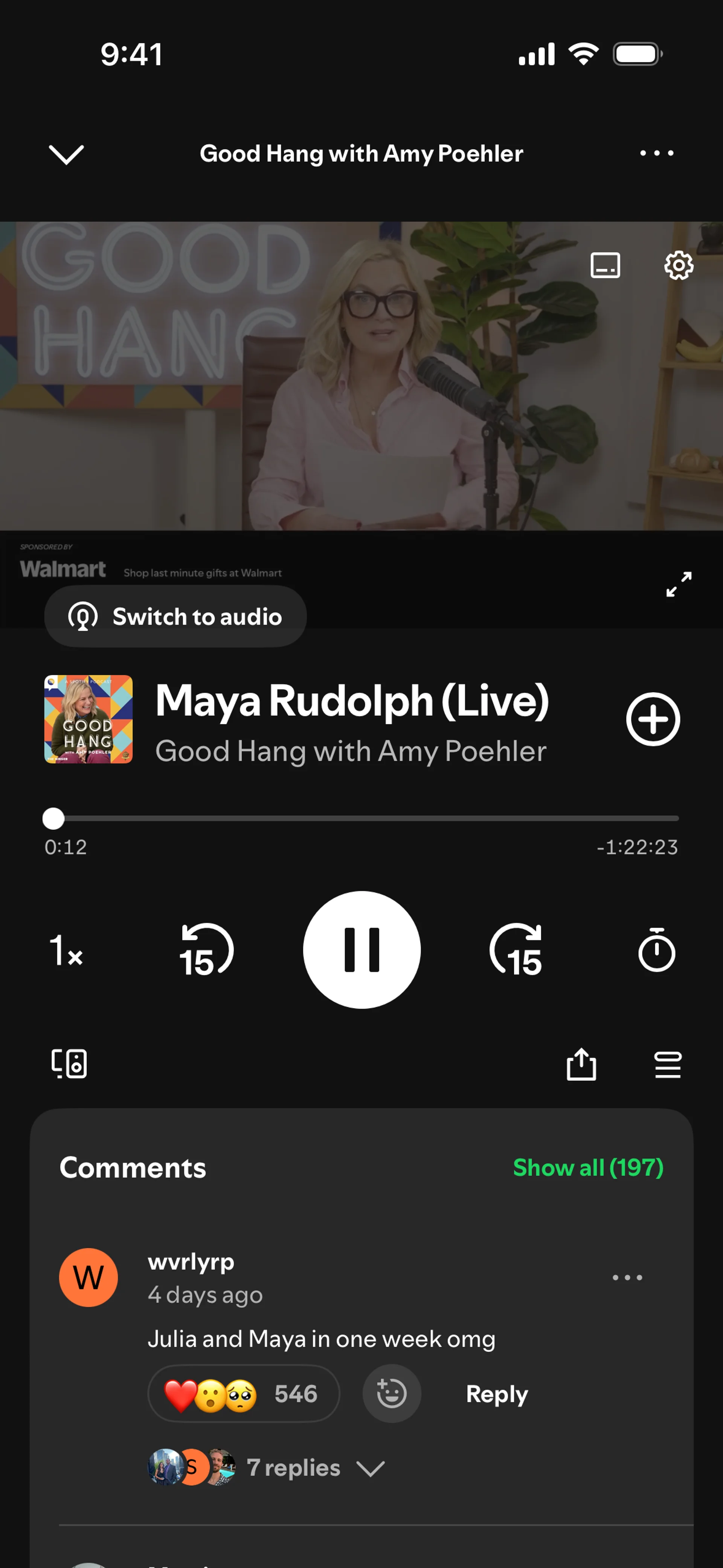Open more options on wvrlyrp's comment
The width and height of the screenshot is (723, 1568).
pyautogui.click(x=627, y=1277)
